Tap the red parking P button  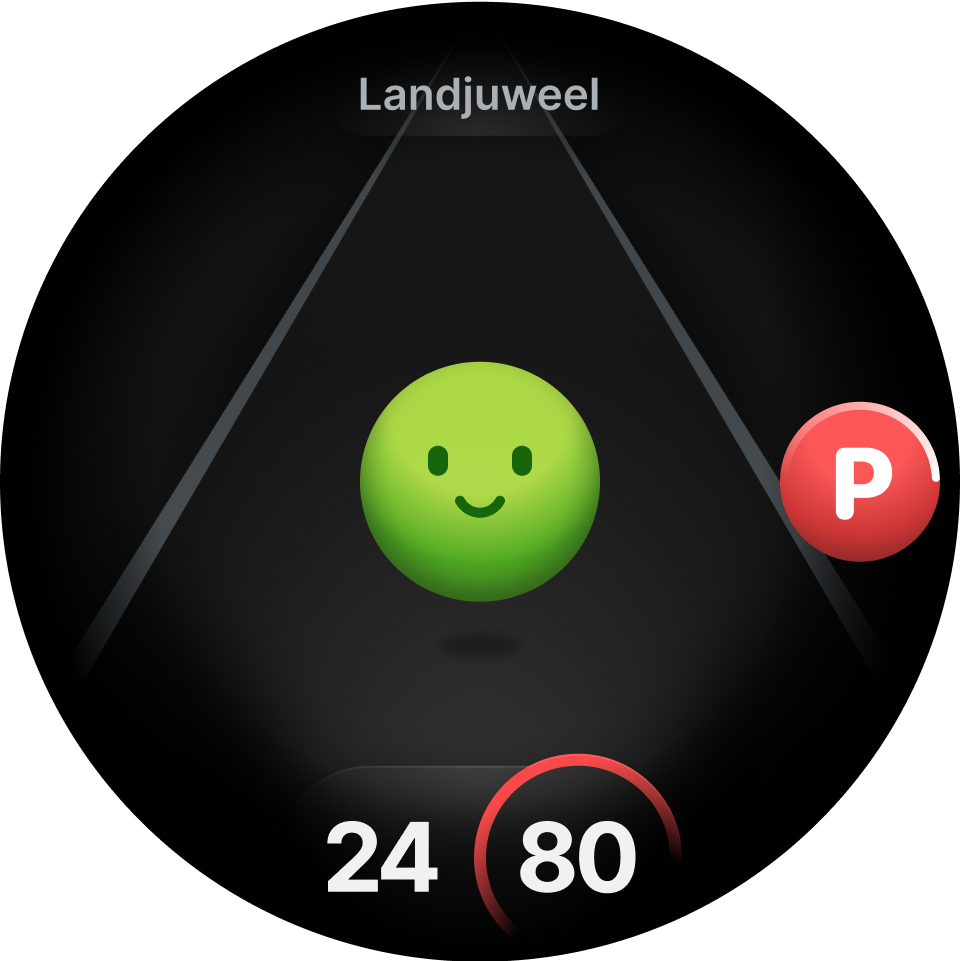859,482
